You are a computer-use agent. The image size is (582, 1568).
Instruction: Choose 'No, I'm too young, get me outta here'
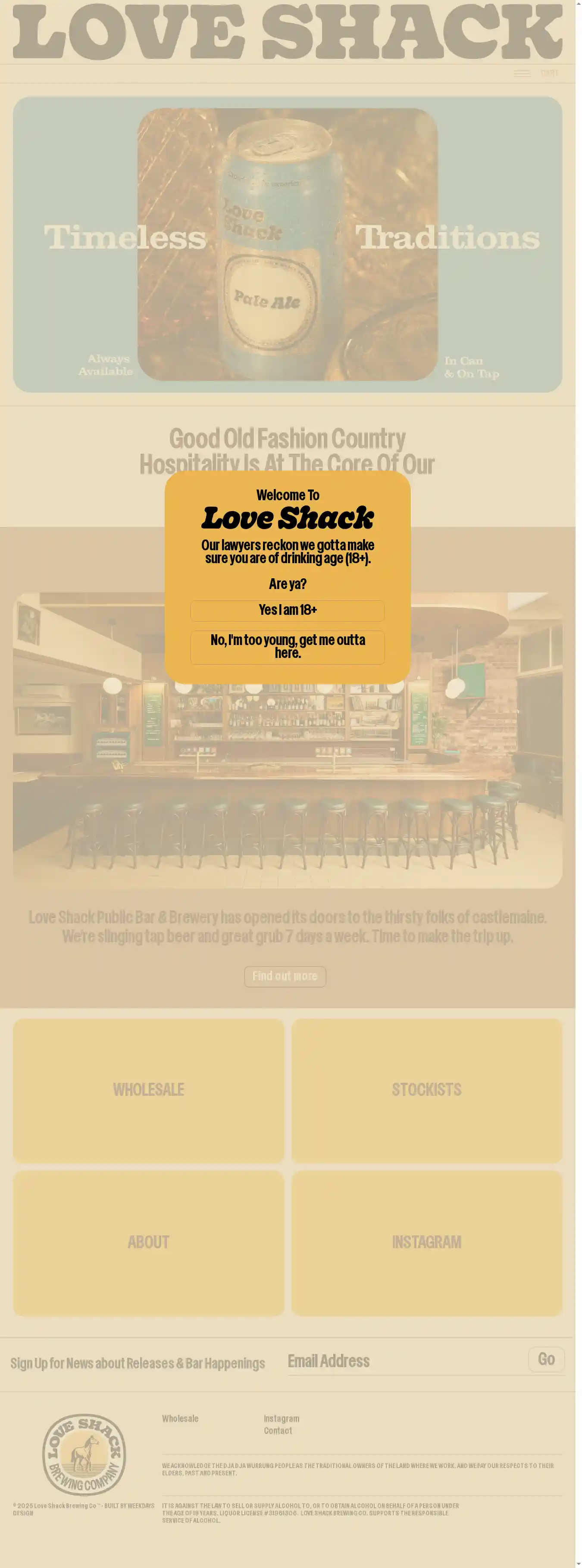coord(288,646)
